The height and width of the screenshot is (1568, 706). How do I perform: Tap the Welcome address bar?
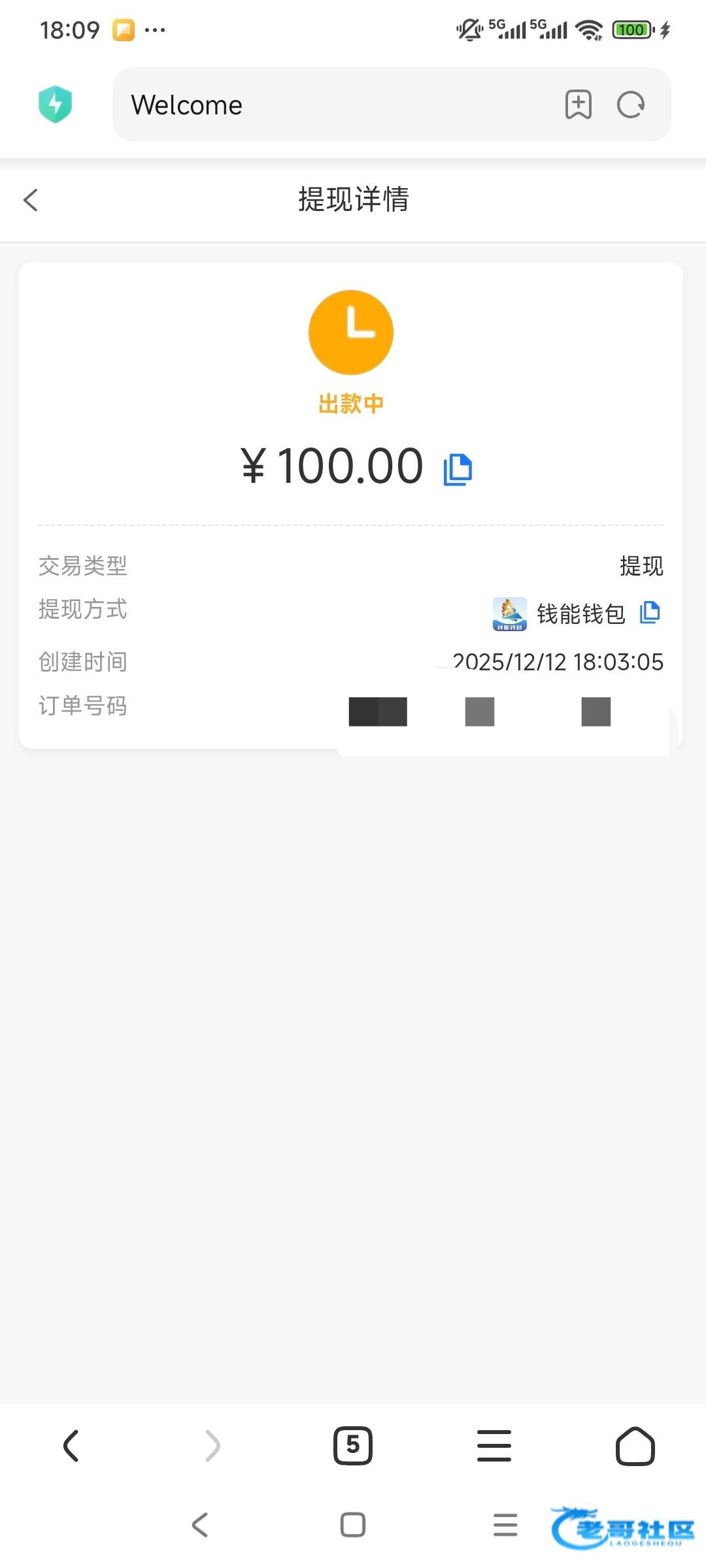(327, 105)
